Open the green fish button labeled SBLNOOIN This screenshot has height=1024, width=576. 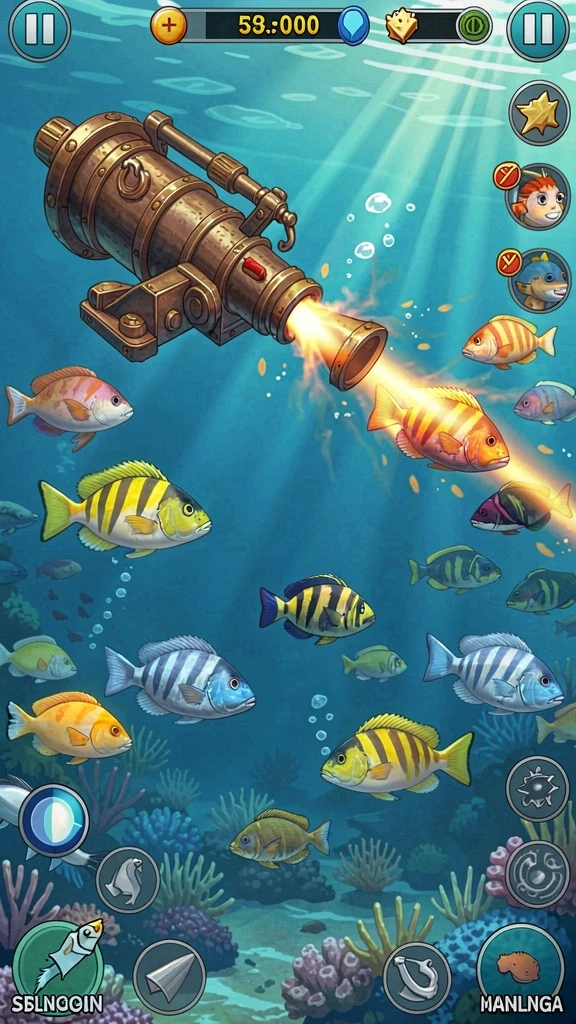coord(58,968)
